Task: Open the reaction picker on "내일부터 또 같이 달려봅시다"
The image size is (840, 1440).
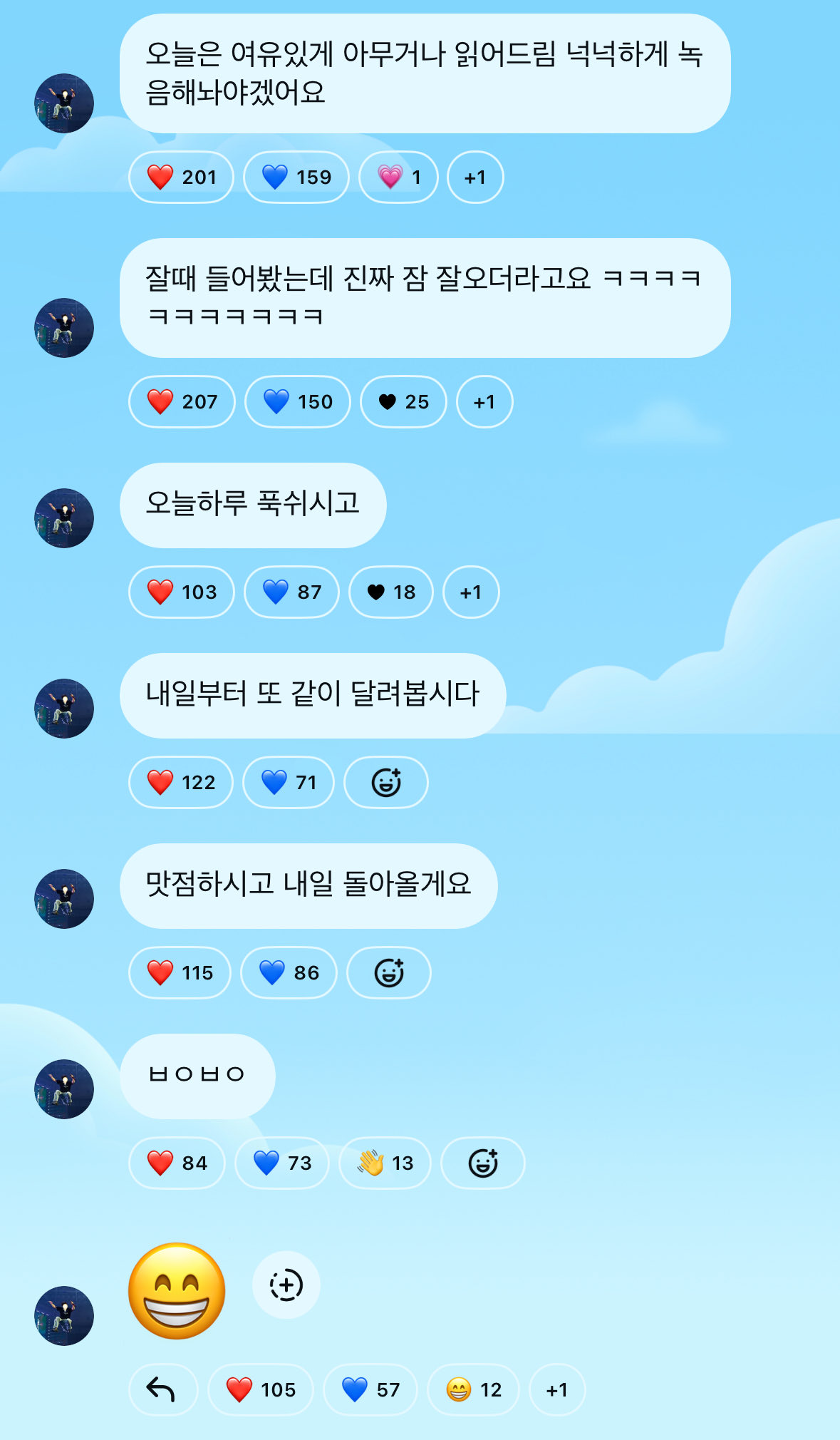Action: pos(385,782)
